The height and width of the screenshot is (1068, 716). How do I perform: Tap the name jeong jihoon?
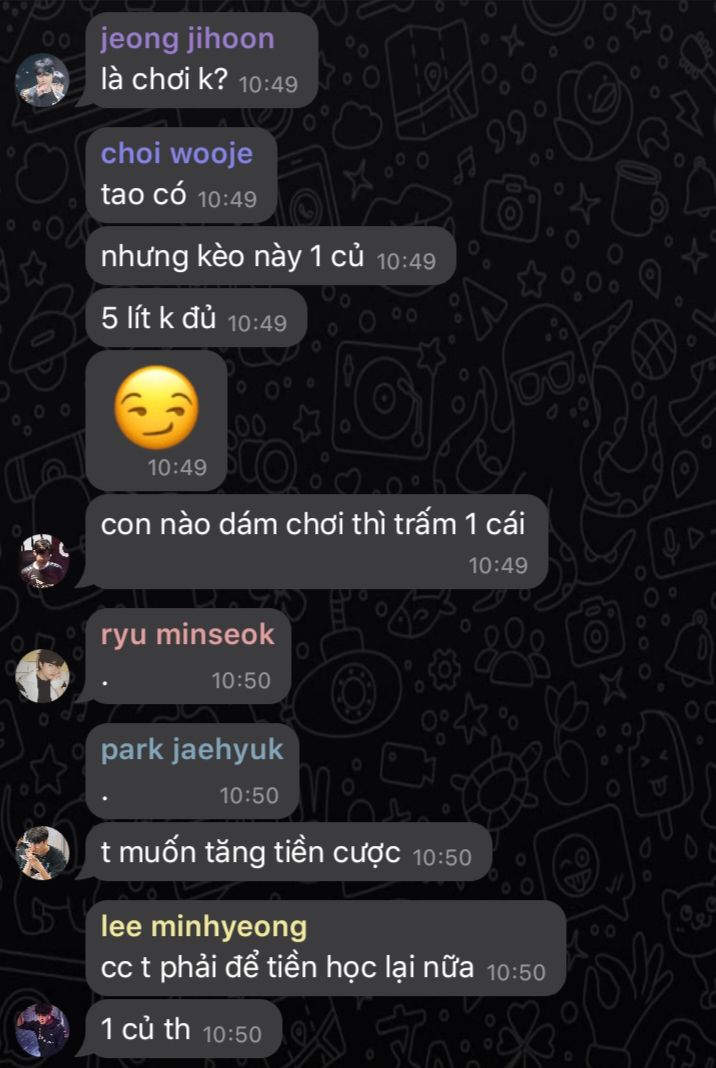click(187, 39)
